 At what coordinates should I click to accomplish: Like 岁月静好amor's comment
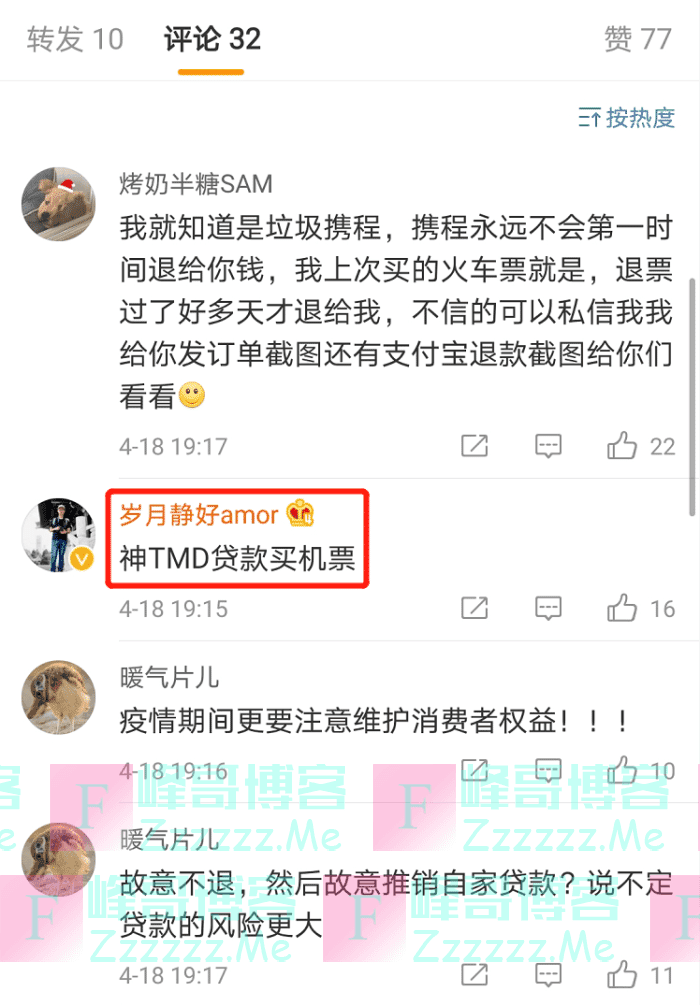[622, 607]
